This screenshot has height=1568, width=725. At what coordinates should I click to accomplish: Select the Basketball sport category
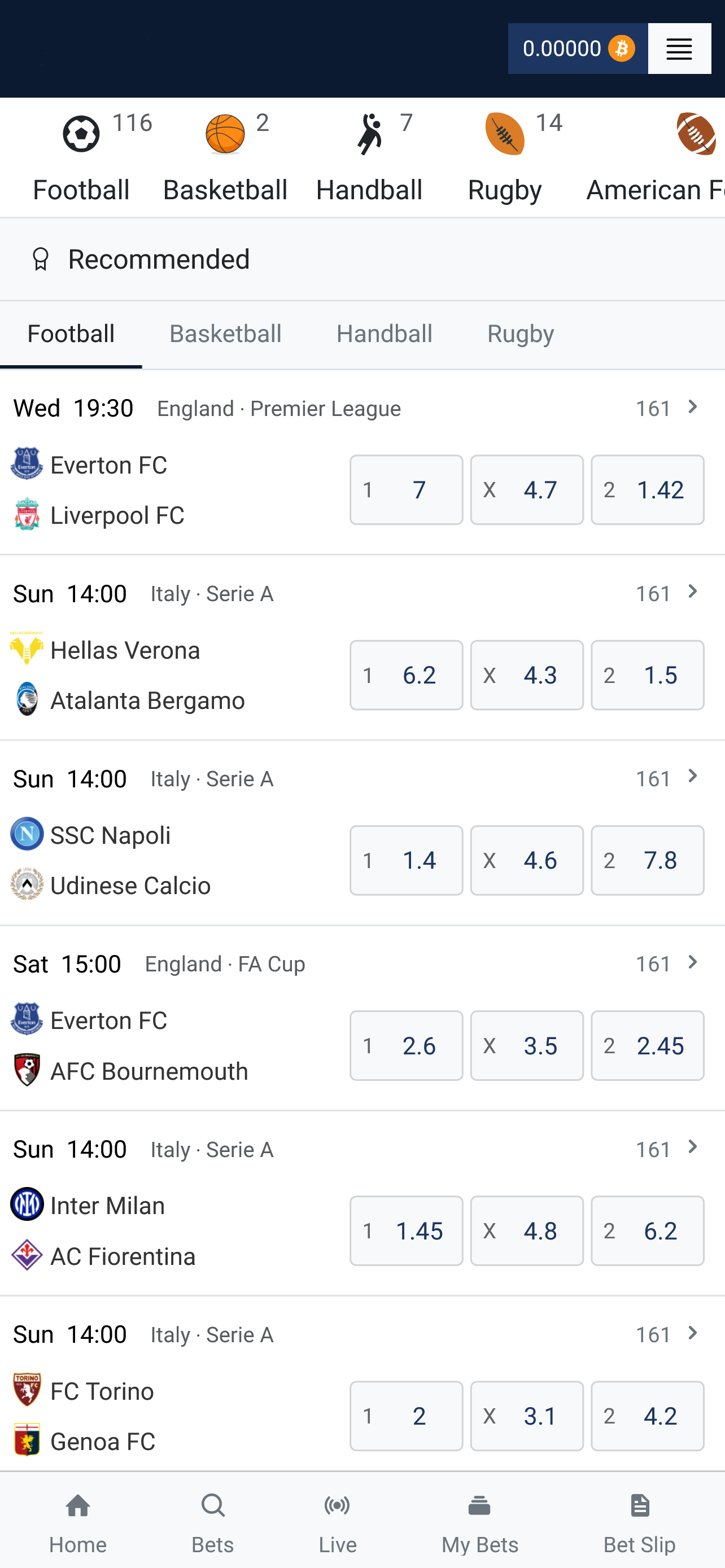225,157
